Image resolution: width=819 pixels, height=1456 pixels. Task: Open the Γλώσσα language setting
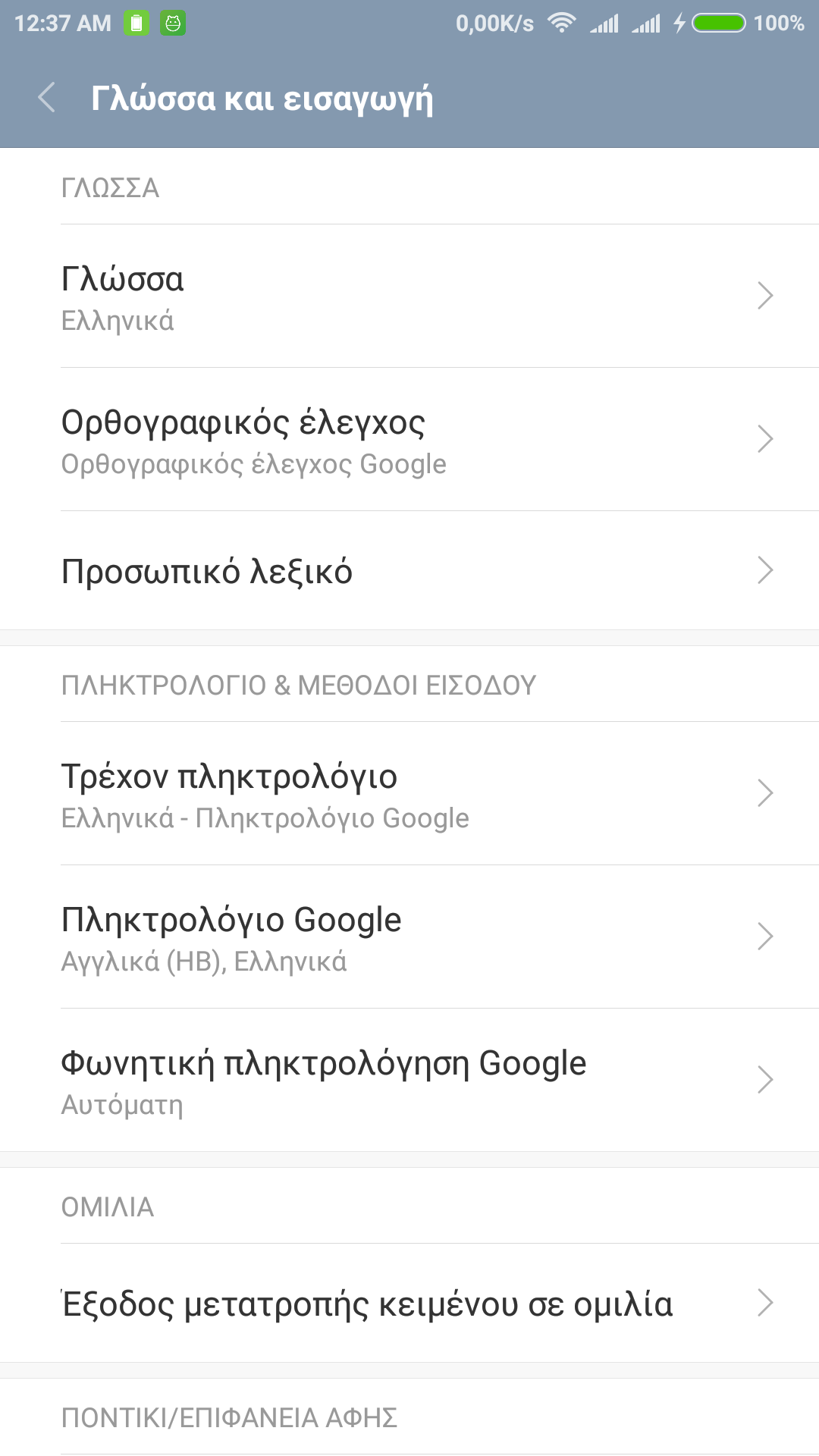pyautogui.click(x=409, y=297)
